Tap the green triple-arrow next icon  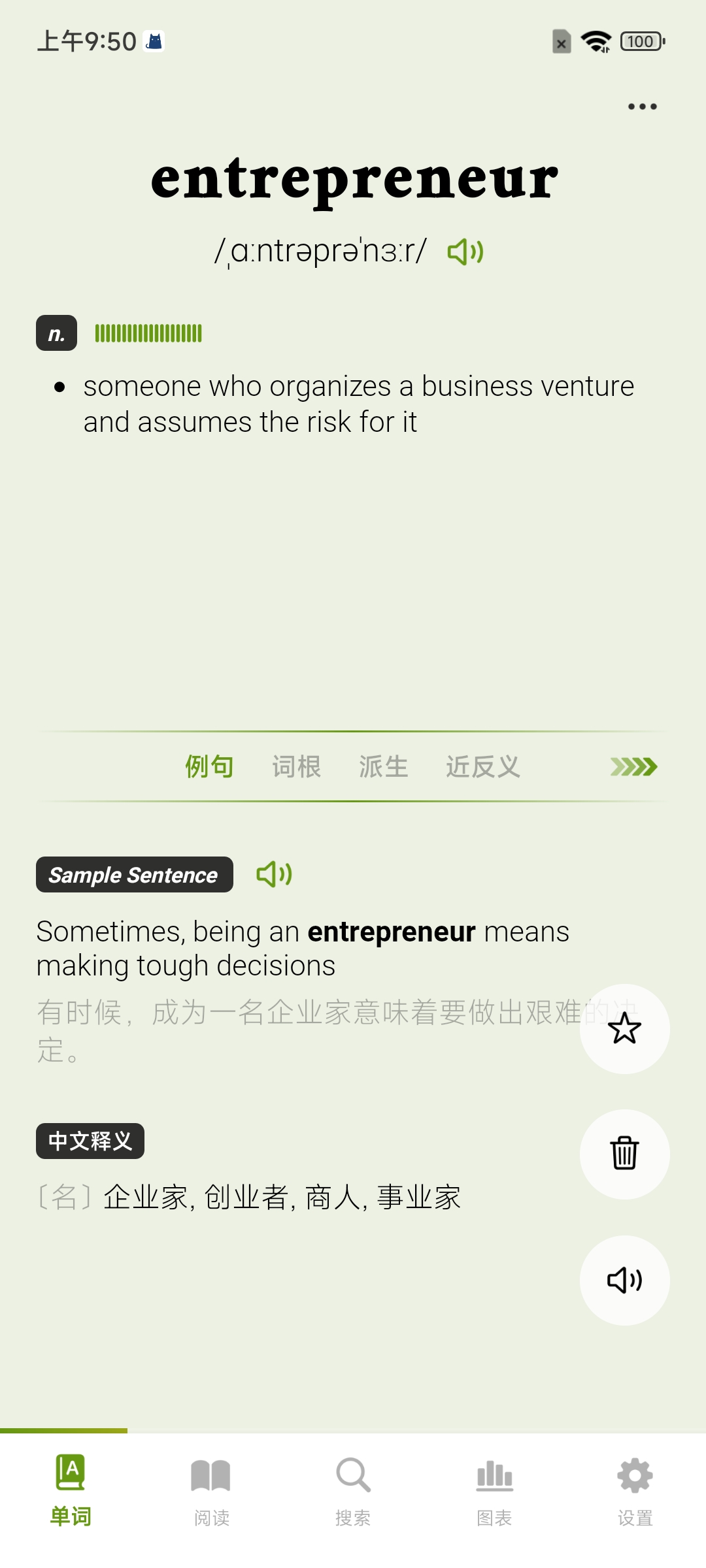633,766
